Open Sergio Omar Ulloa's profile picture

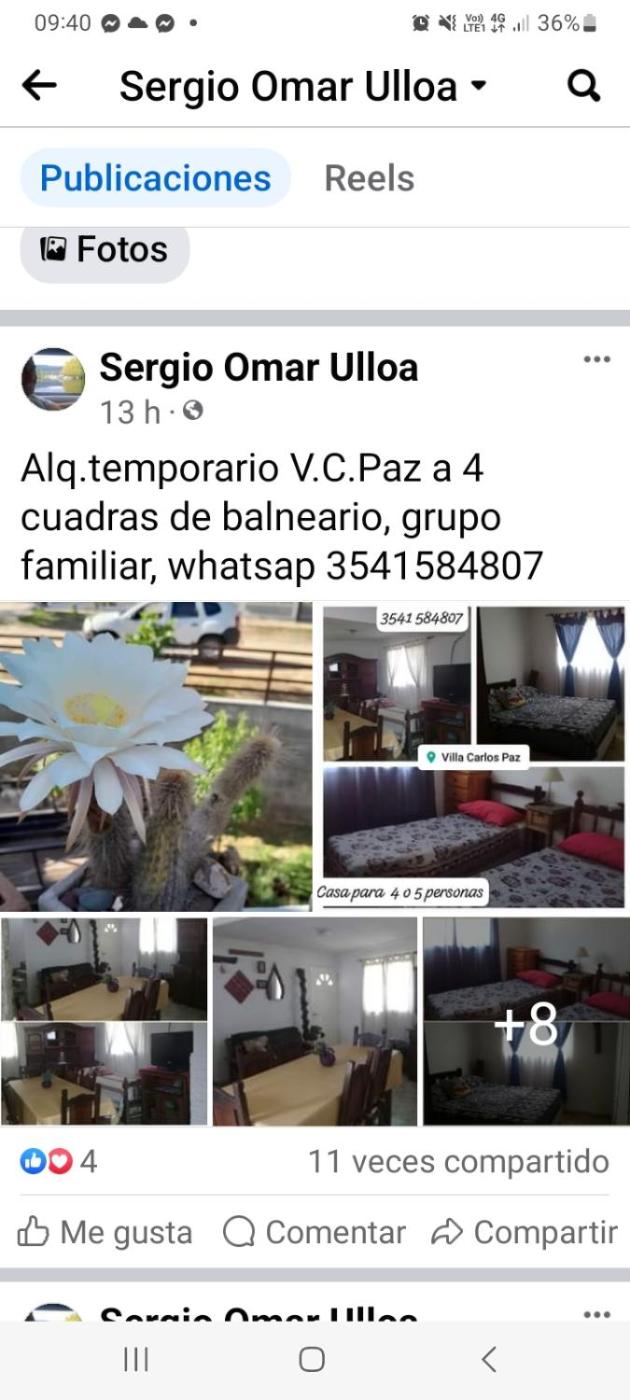[x=53, y=380]
